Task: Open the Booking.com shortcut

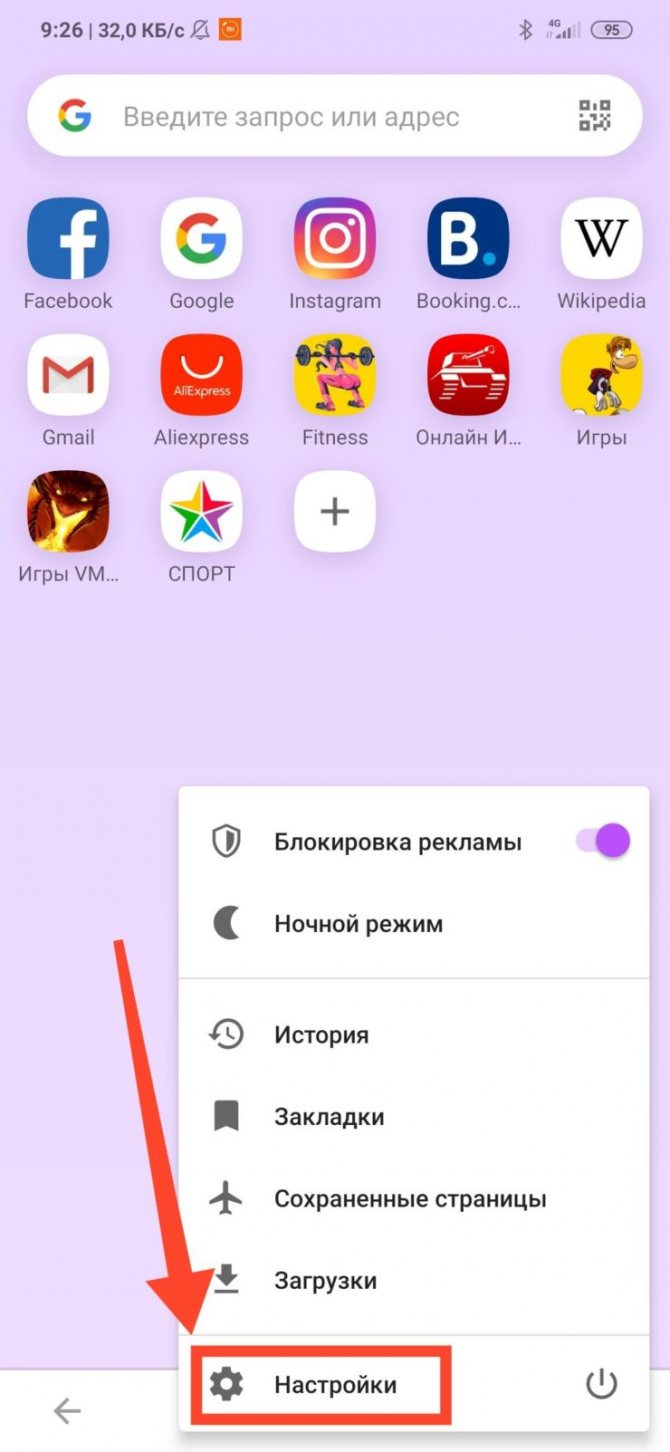Action: [x=468, y=238]
